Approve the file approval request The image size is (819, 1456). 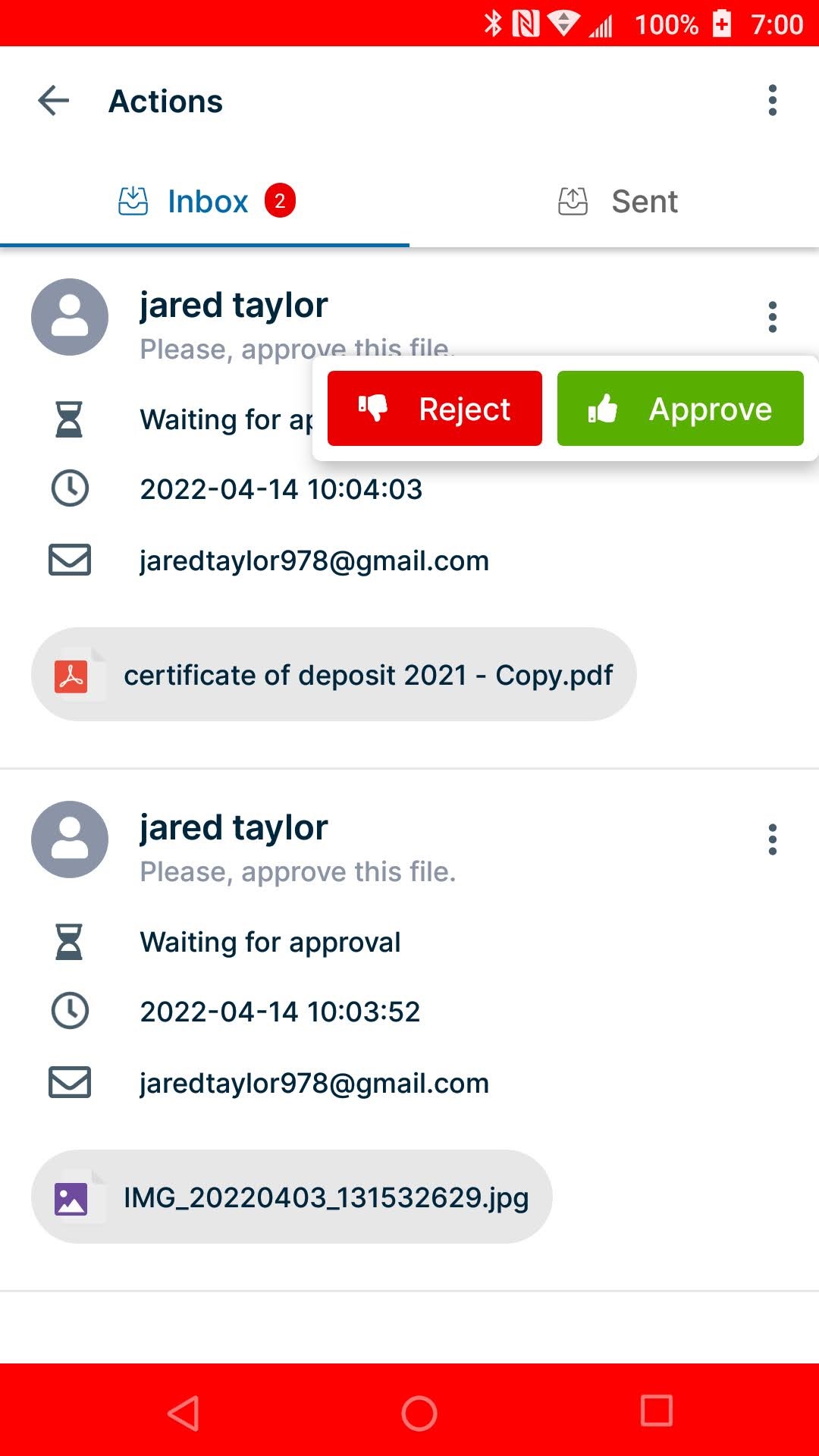(680, 409)
